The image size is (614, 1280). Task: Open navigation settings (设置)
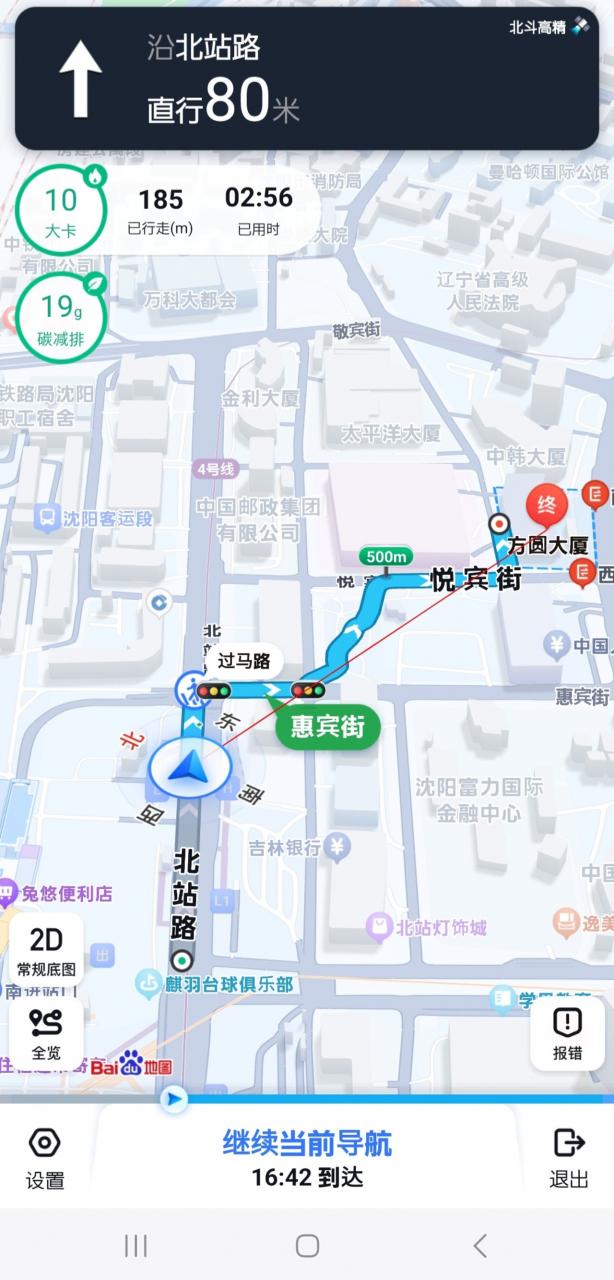[x=45, y=1156]
